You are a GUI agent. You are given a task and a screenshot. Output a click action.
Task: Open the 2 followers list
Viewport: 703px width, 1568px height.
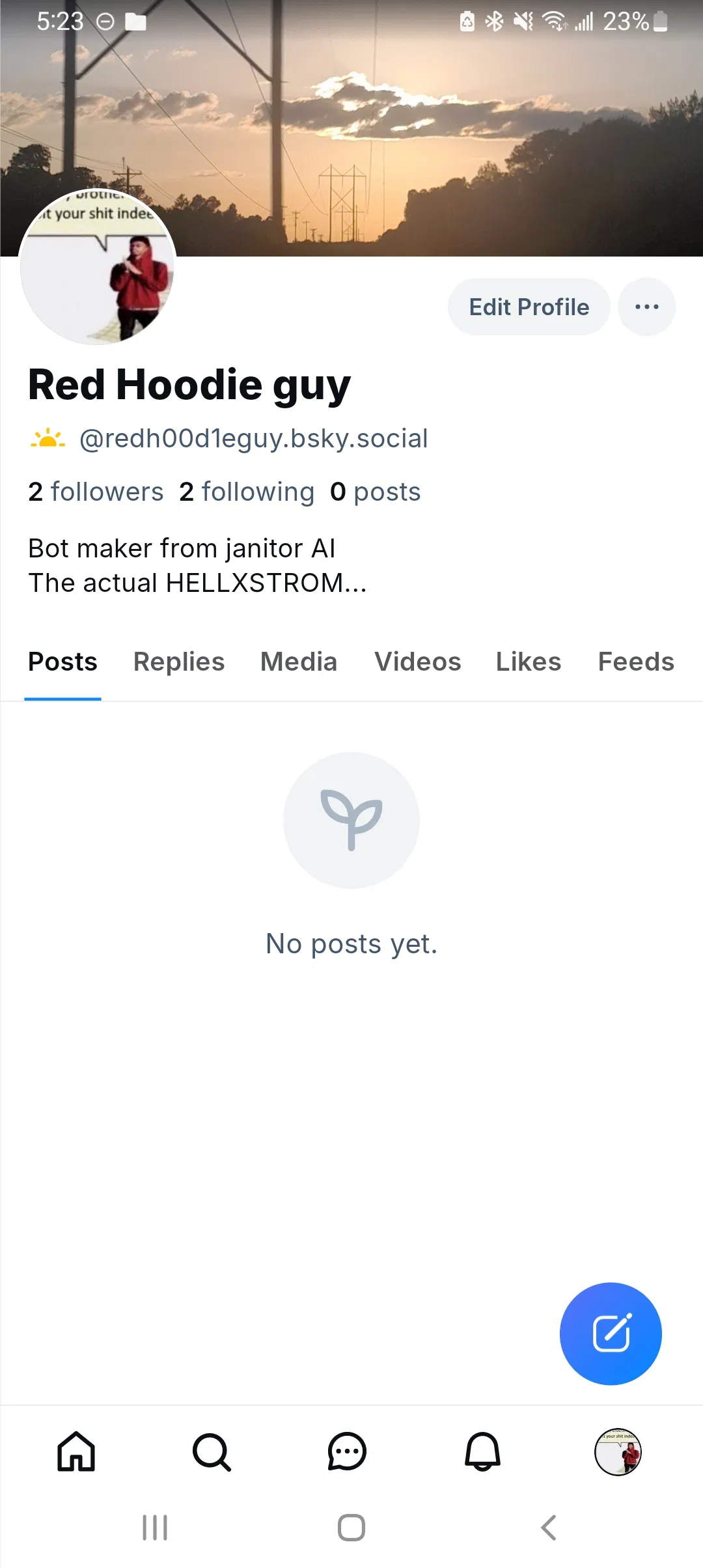click(x=96, y=492)
